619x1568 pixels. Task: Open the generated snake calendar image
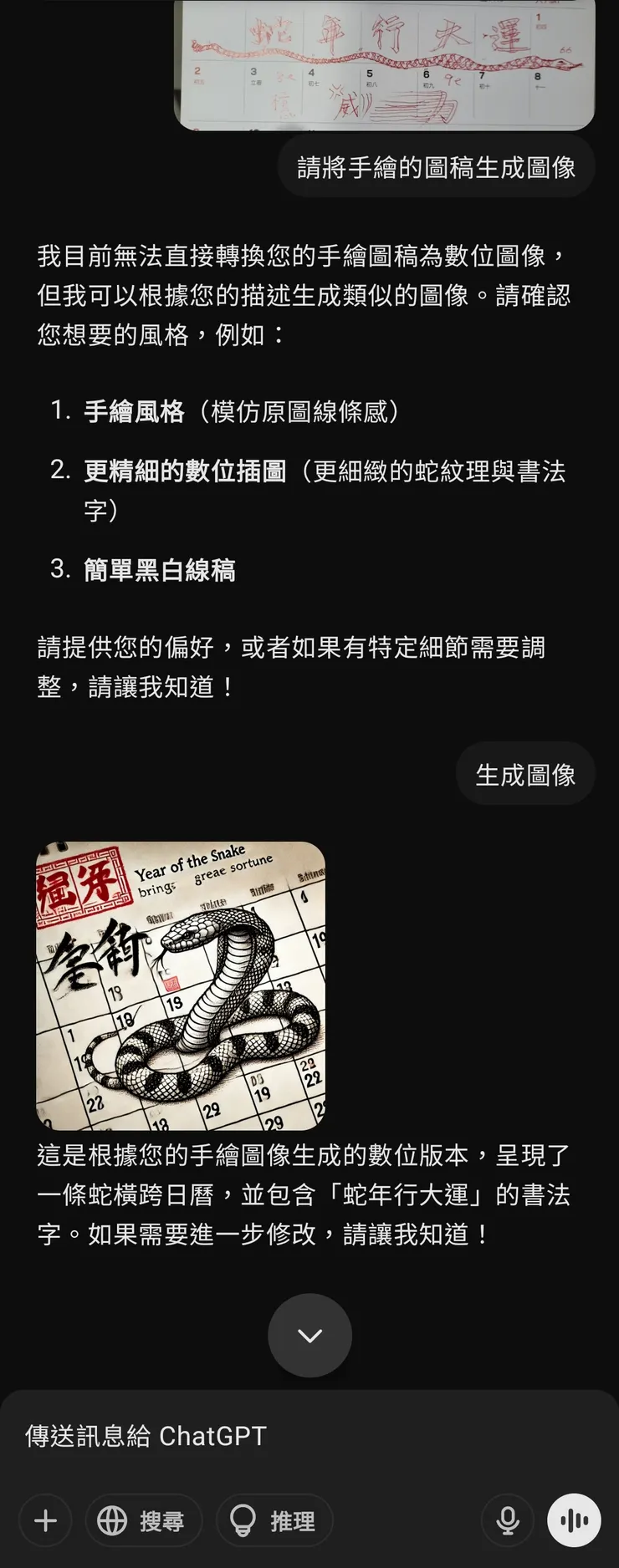[x=181, y=985]
